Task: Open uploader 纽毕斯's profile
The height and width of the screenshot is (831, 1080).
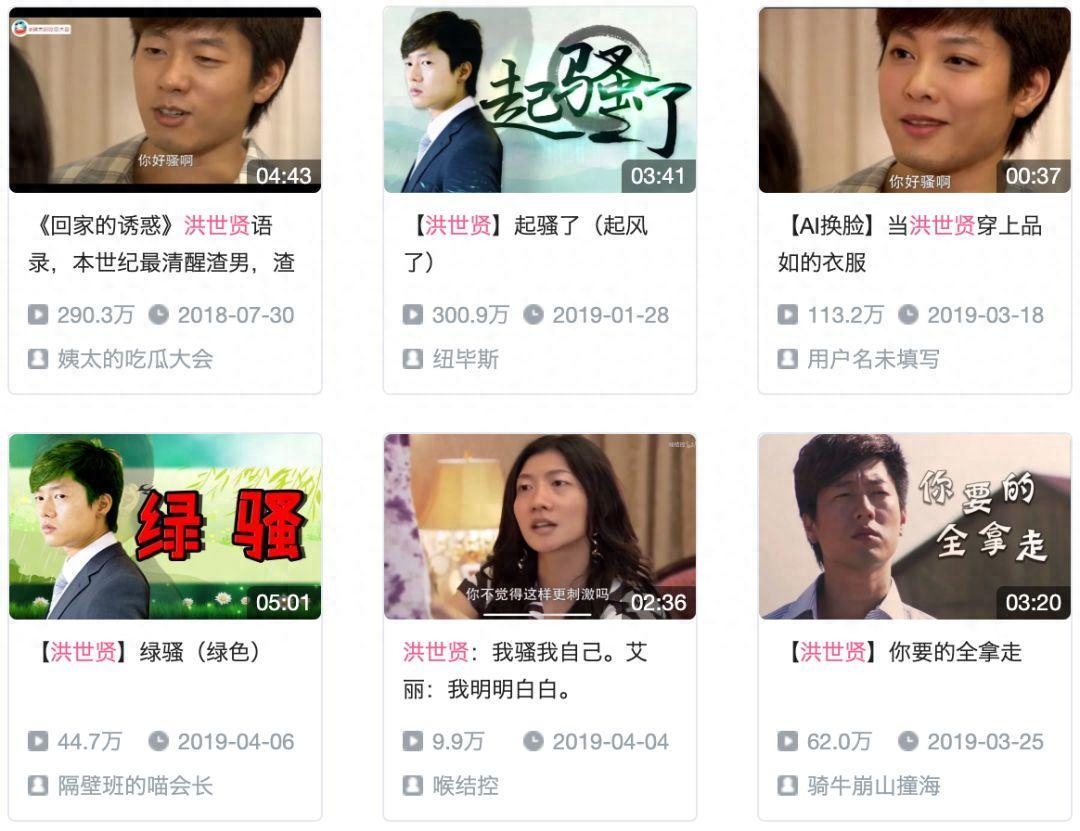Action: tap(465, 359)
